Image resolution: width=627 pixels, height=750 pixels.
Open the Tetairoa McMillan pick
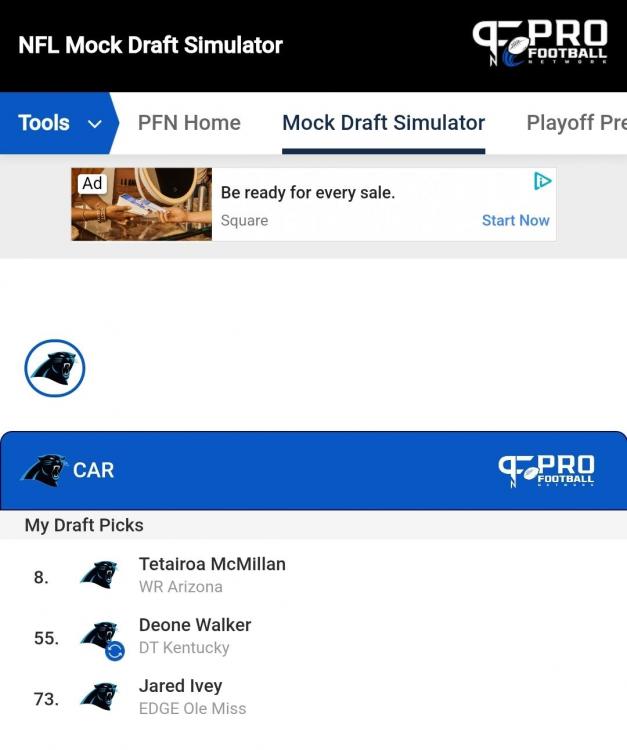coord(212,574)
